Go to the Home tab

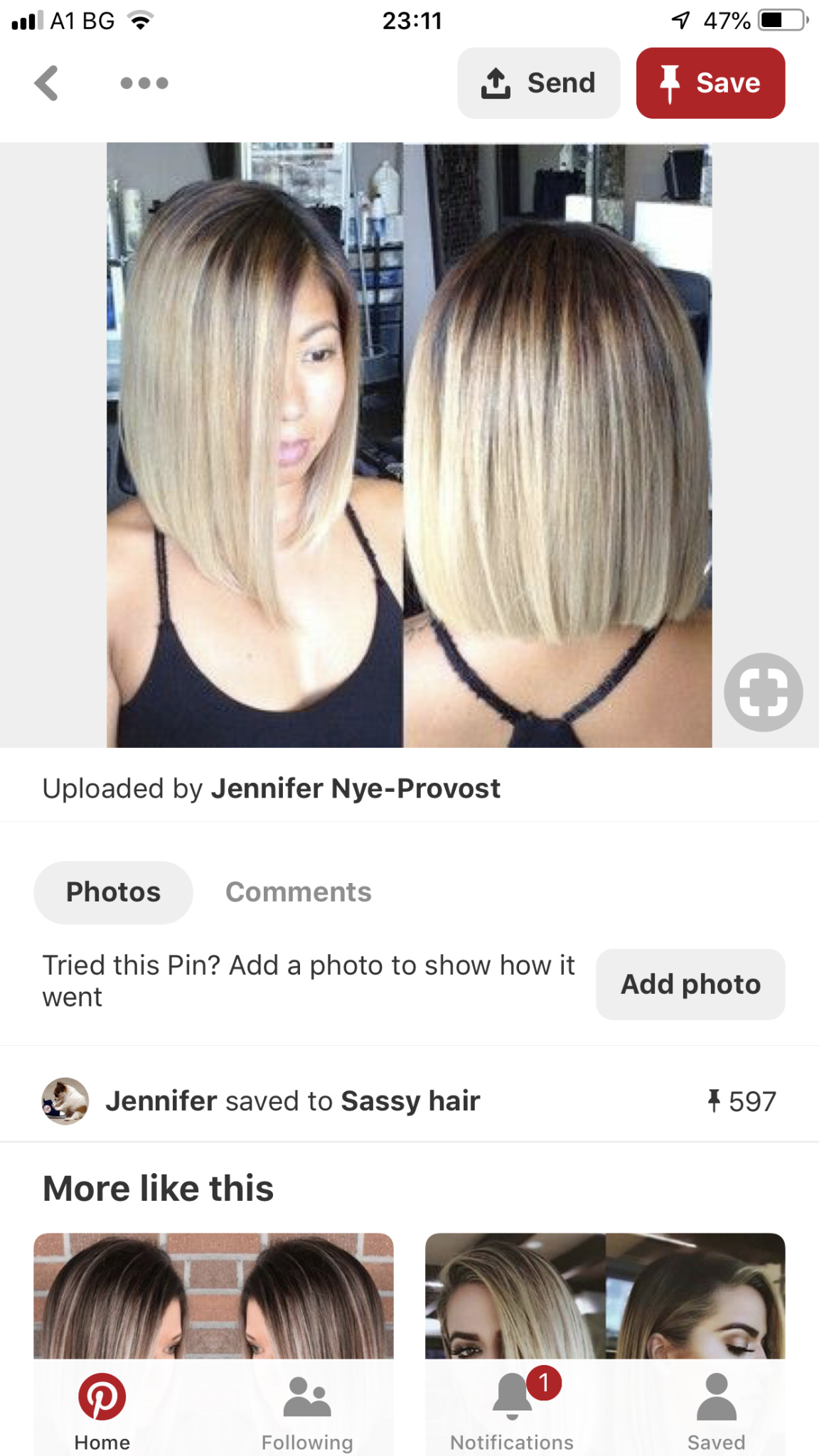click(102, 1411)
